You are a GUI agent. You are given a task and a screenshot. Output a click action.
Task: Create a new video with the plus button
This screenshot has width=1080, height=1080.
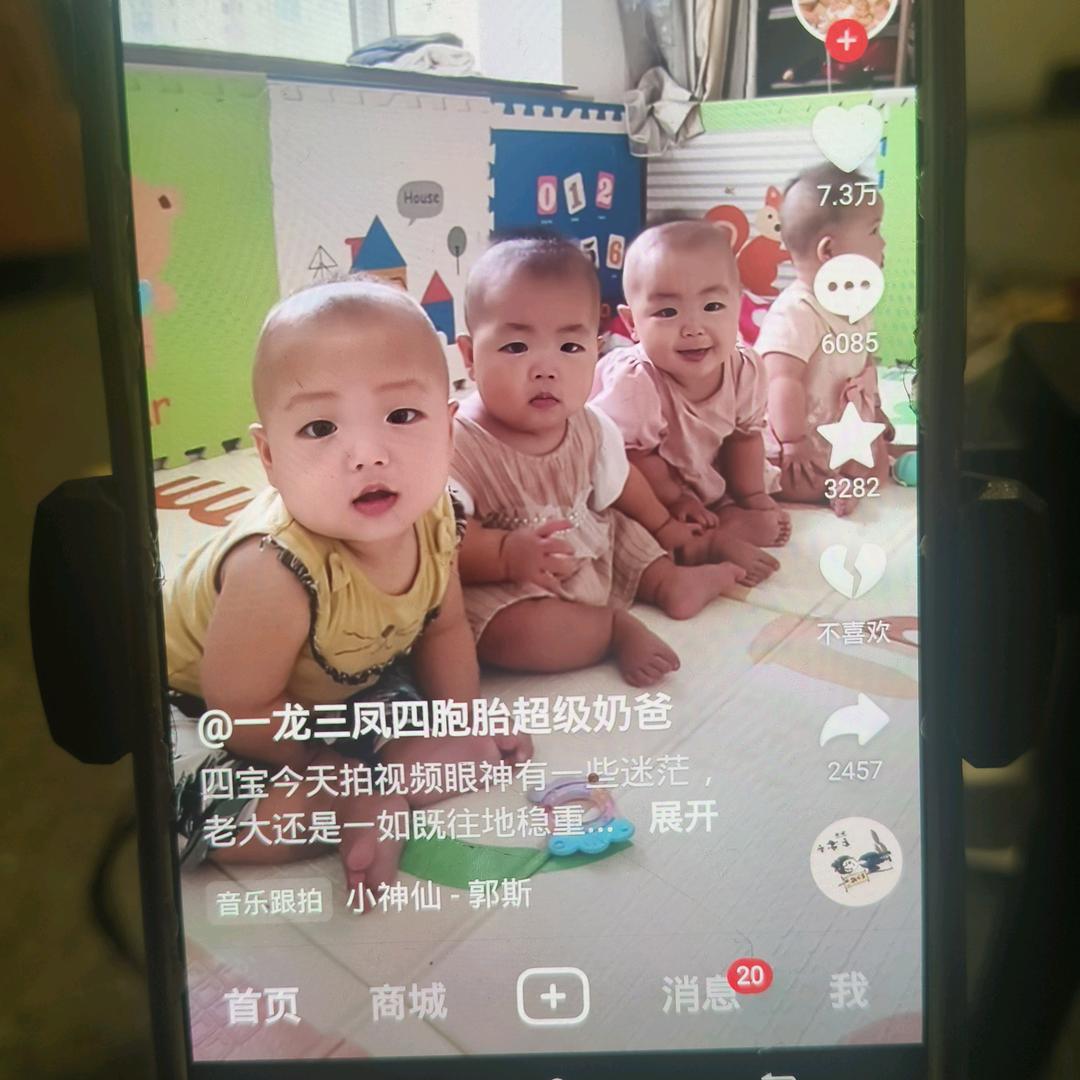[553, 996]
